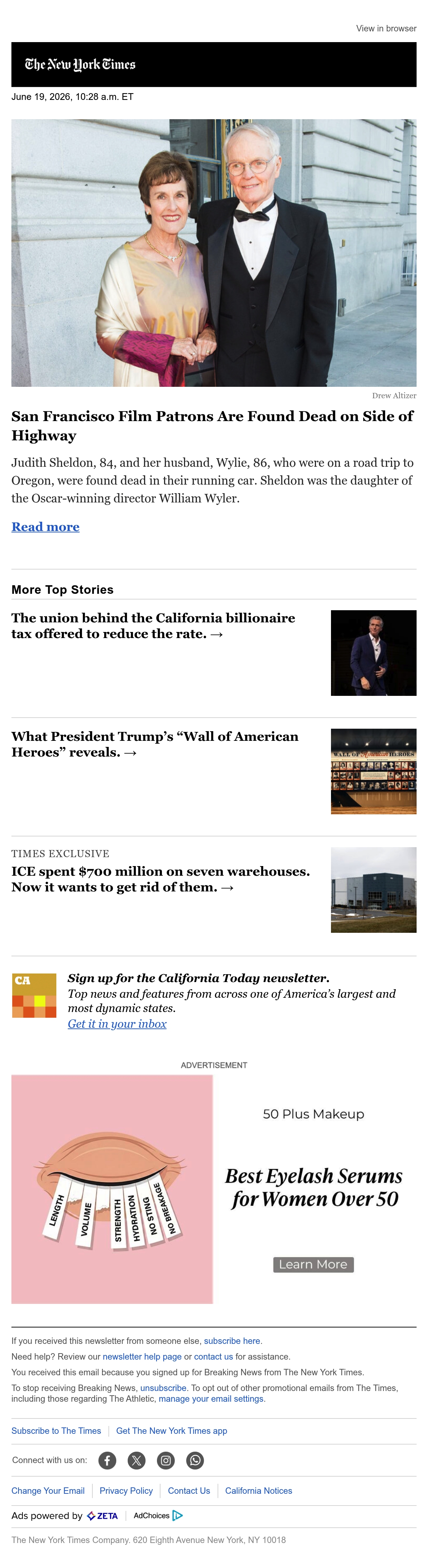Open the California billionaire tax story
The width and height of the screenshot is (428, 1568).
(x=153, y=626)
